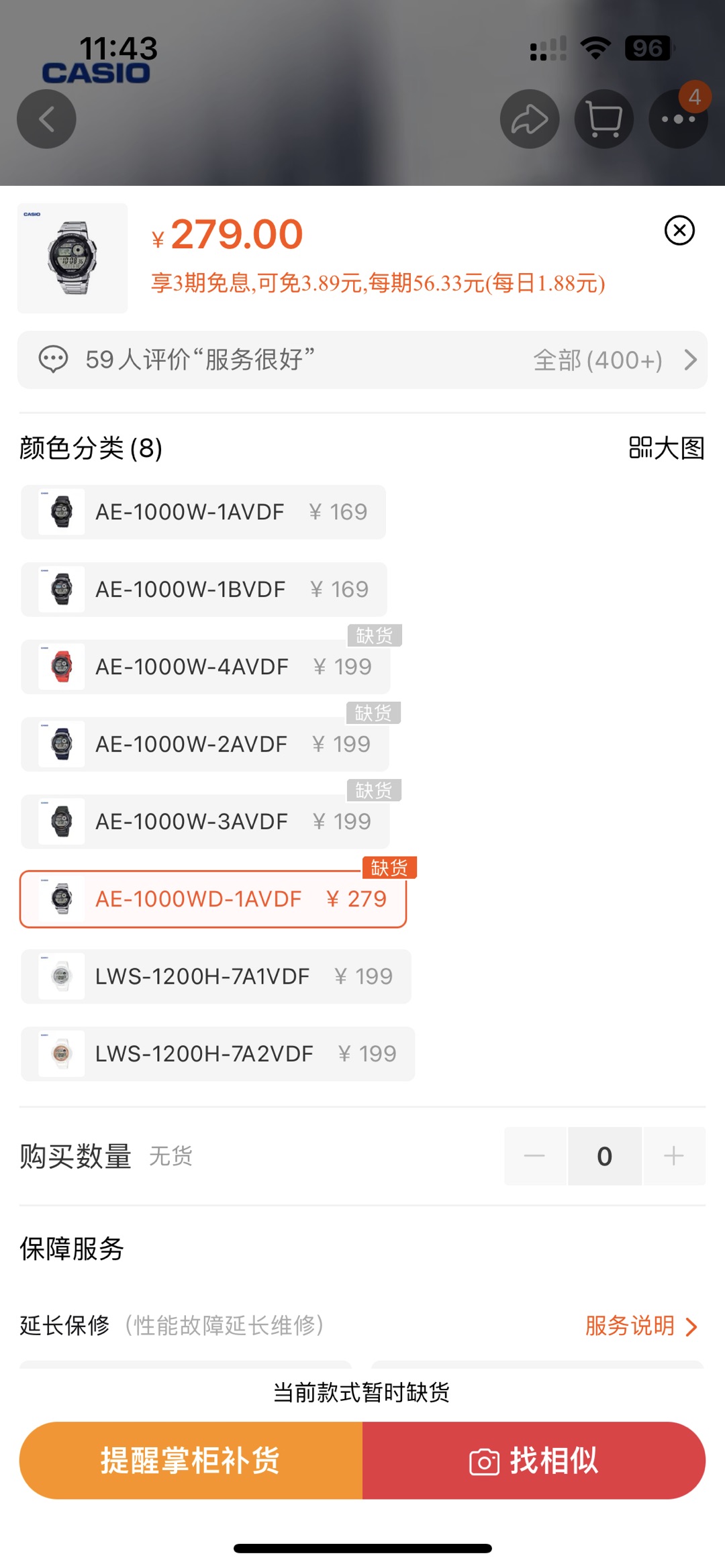Choose the LWS-1200H-7A2VDF watch
Screen dimensions: 725x1568
click(x=217, y=1054)
